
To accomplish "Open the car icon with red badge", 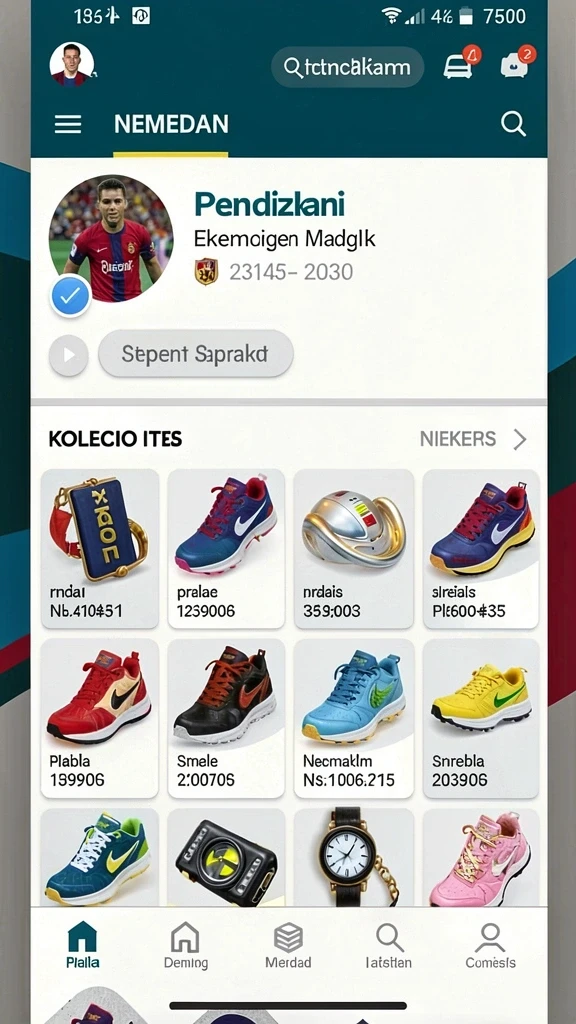I will tap(458, 67).
